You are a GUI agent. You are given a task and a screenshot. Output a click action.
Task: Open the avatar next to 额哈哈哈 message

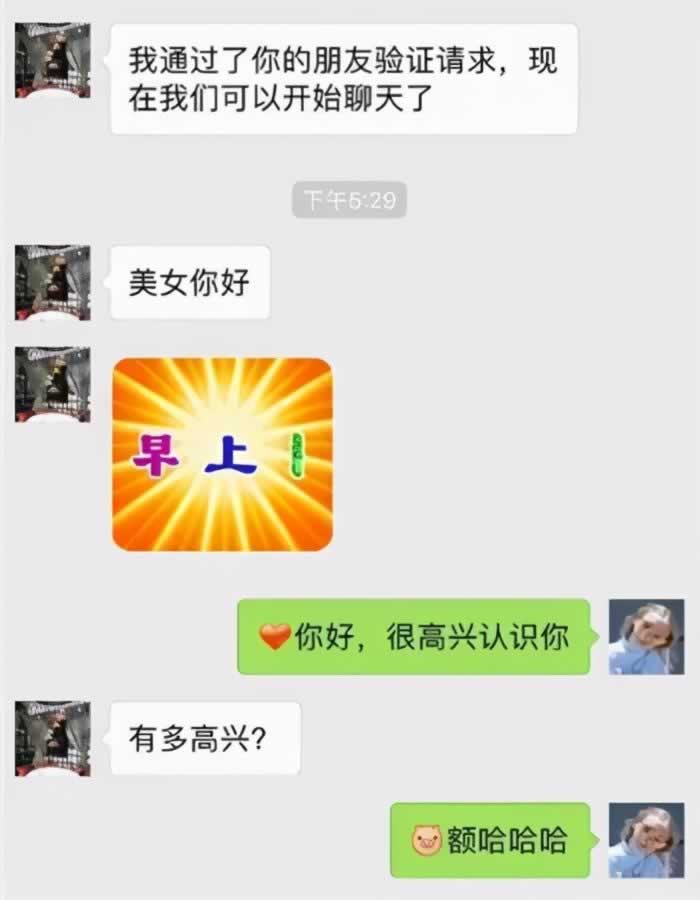point(646,840)
